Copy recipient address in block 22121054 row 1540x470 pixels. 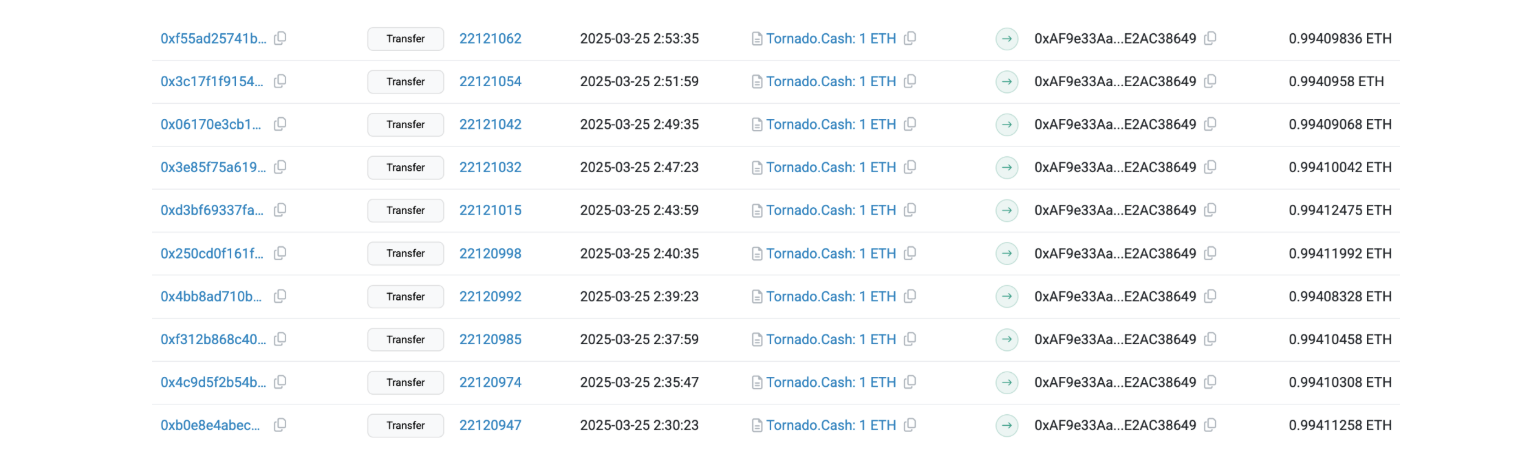tap(1210, 81)
